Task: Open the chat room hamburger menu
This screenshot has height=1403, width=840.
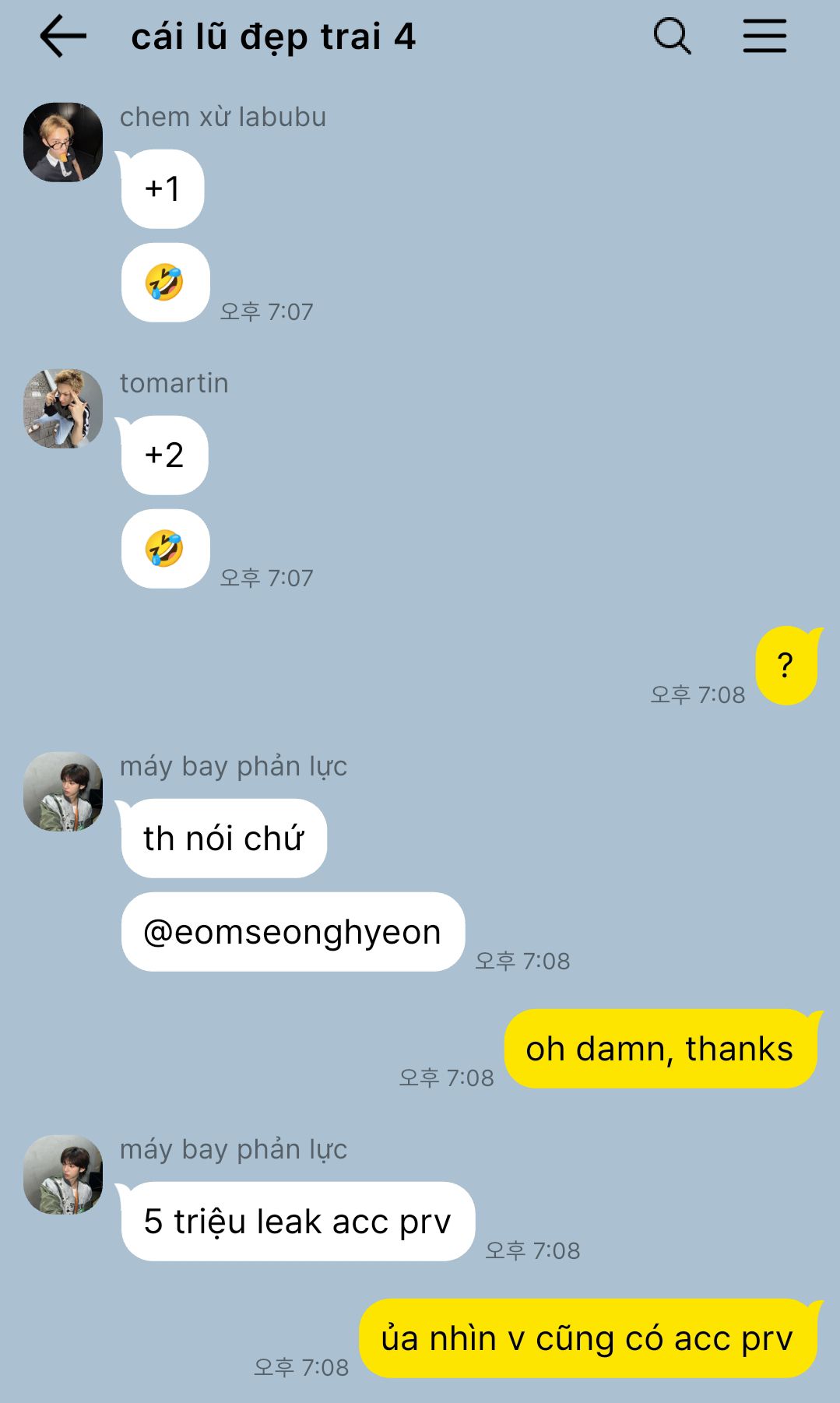Action: 764,37
